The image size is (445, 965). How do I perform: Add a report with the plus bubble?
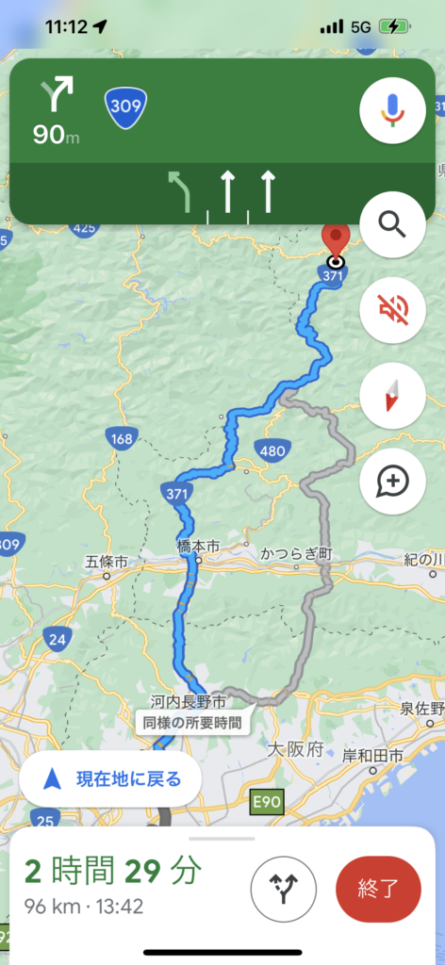coord(392,481)
